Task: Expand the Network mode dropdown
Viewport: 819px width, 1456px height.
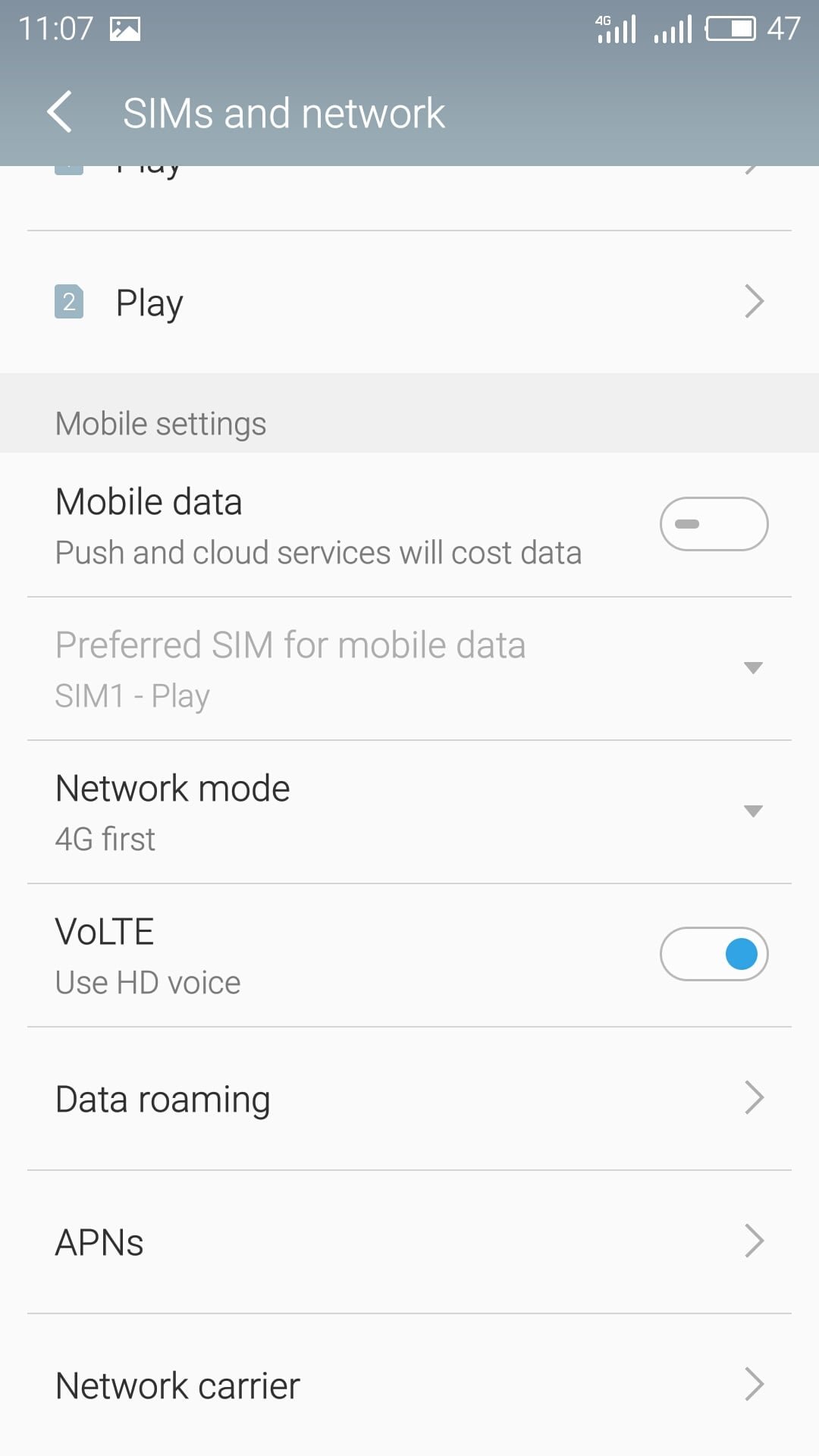Action: (409, 812)
